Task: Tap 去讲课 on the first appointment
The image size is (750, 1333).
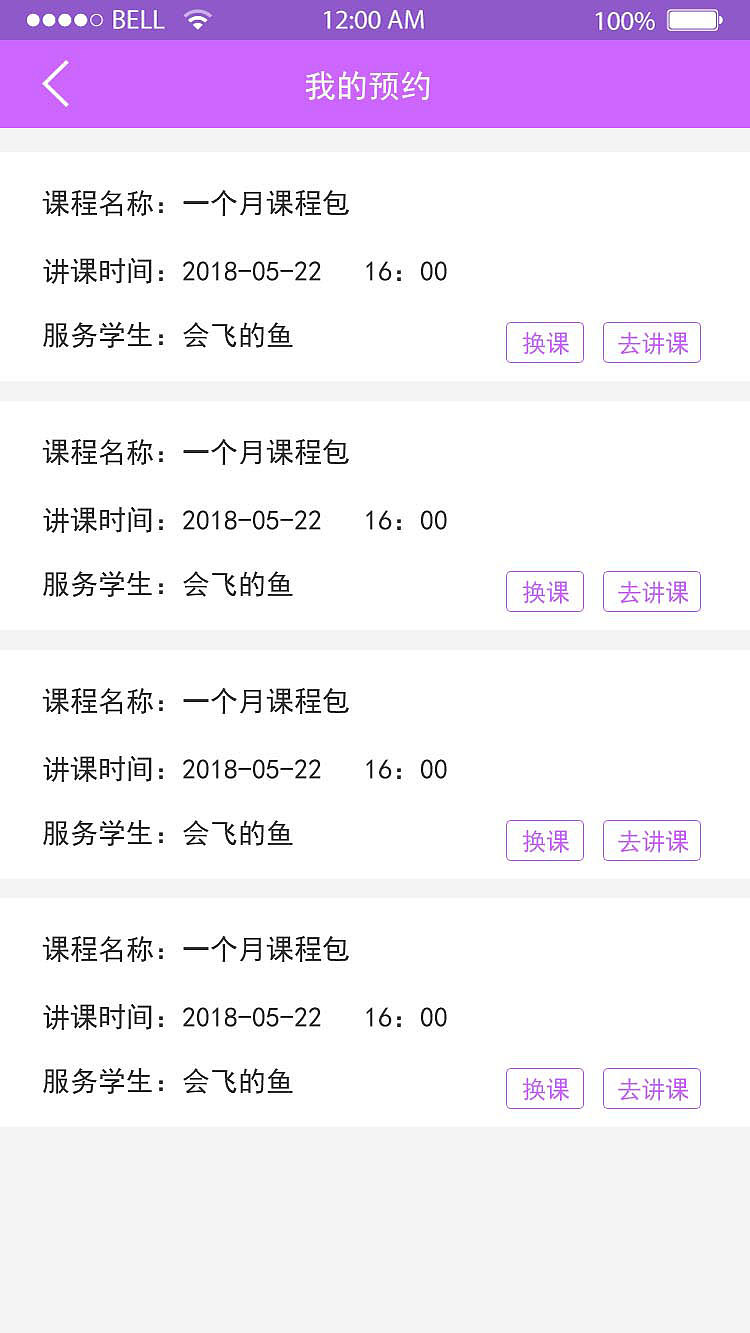Action: click(651, 342)
